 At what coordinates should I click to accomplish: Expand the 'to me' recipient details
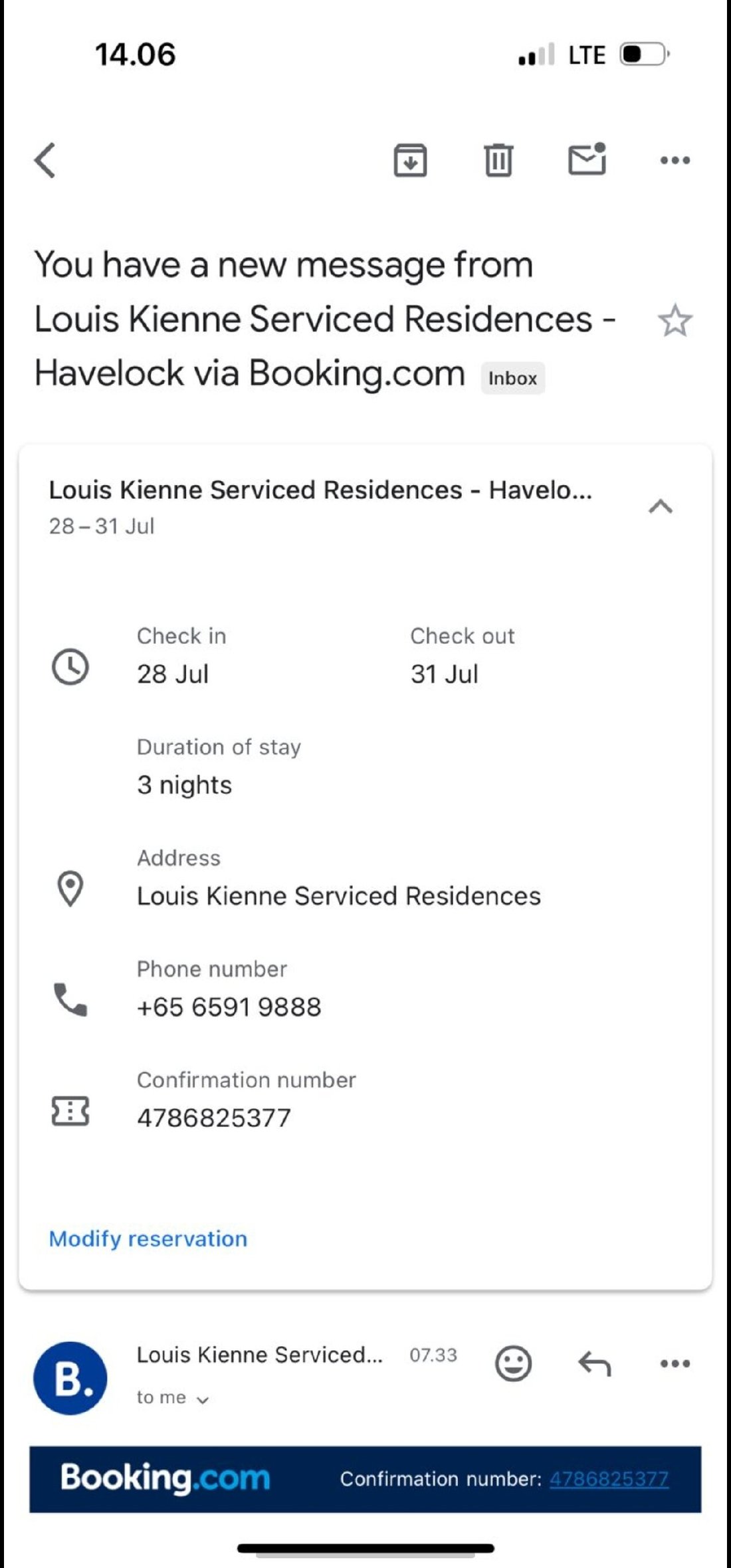(x=173, y=1398)
